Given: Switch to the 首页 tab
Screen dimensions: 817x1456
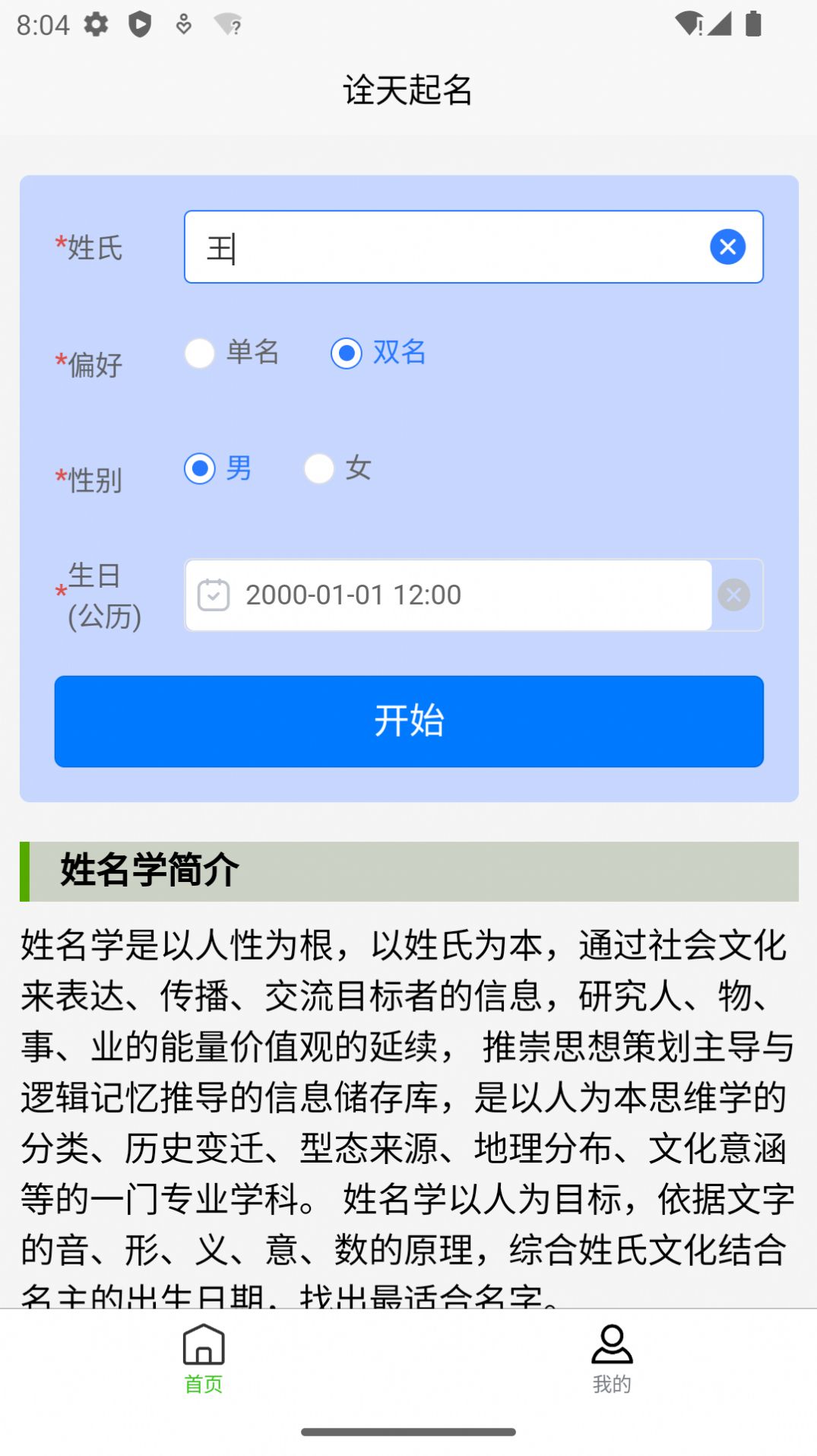Looking at the screenshot, I should pos(203,1384).
